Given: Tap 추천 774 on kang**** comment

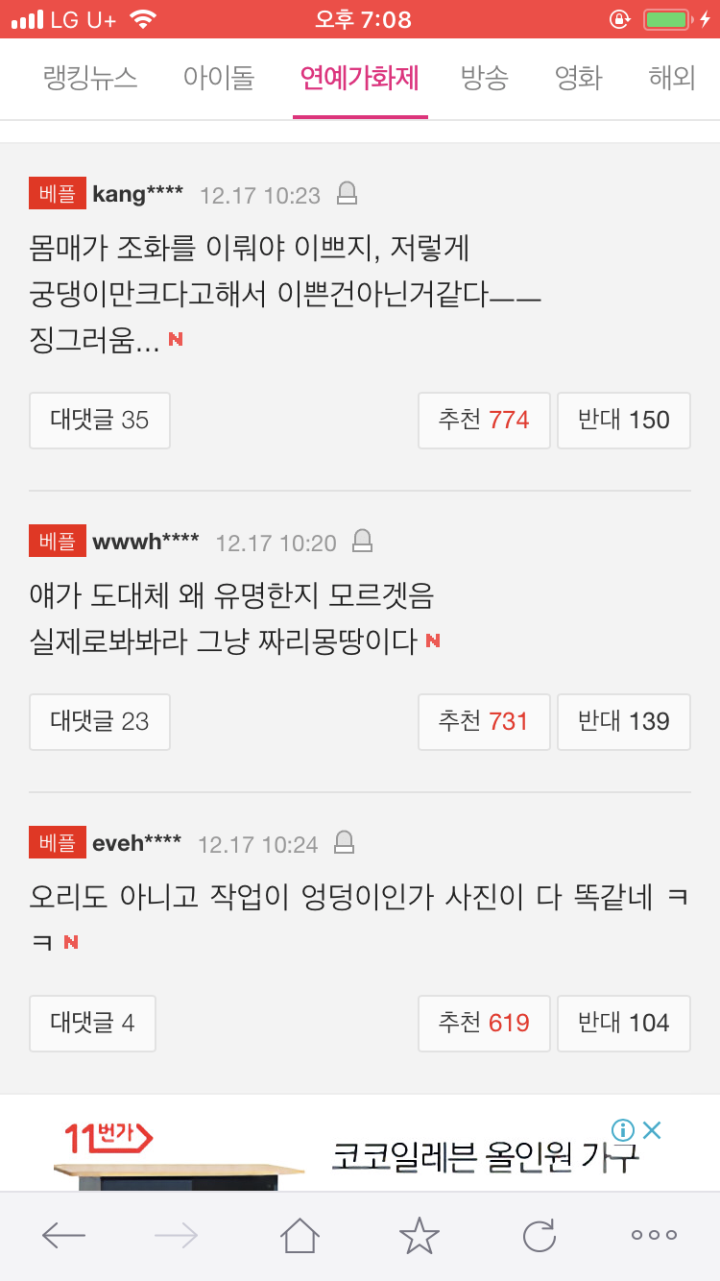Looking at the screenshot, I should pyautogui.click(x=484, y=420).
